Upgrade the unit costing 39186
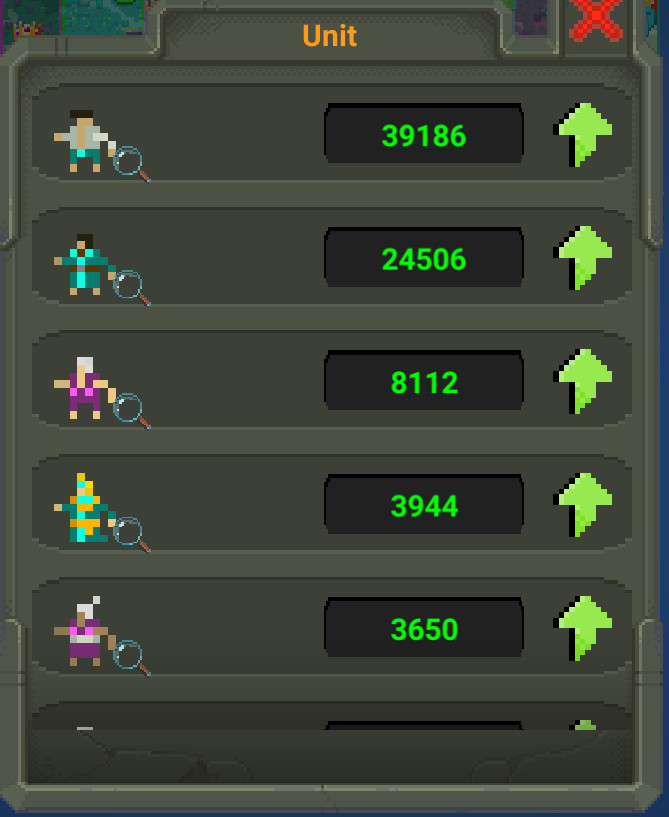The image size is (669, 817). [584, 135]
